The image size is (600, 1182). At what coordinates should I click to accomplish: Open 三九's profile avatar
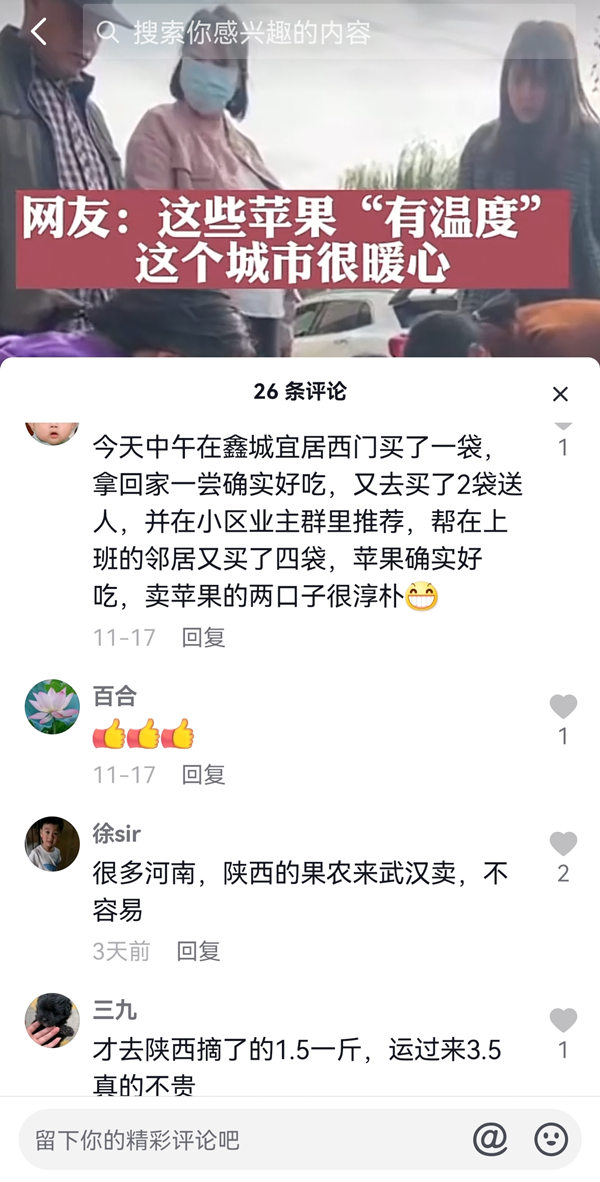tap(52, 1020)
